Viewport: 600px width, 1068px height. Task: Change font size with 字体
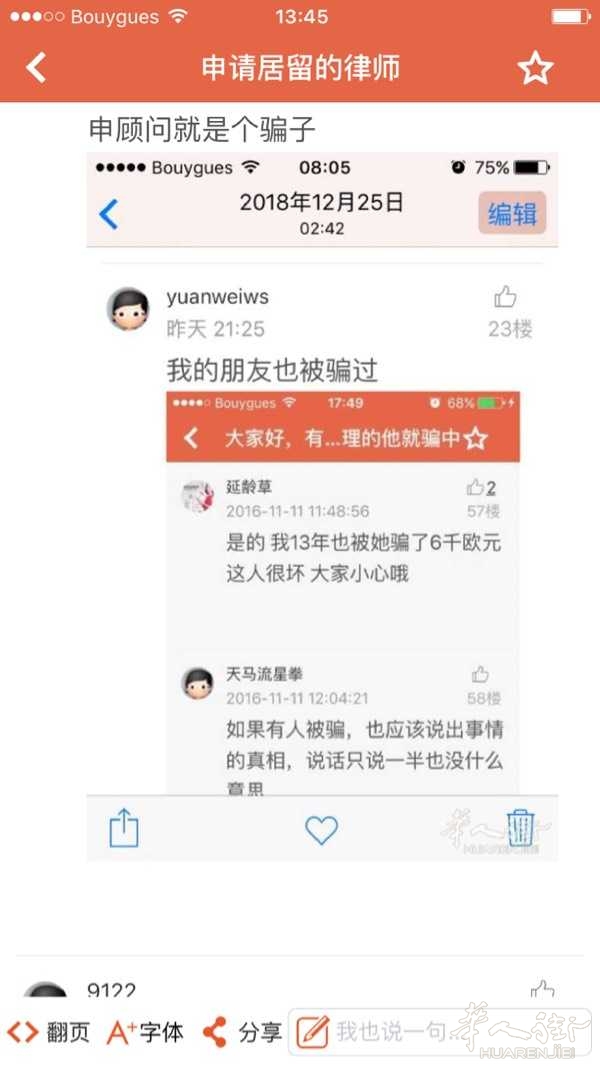(x=145, y=1031)
